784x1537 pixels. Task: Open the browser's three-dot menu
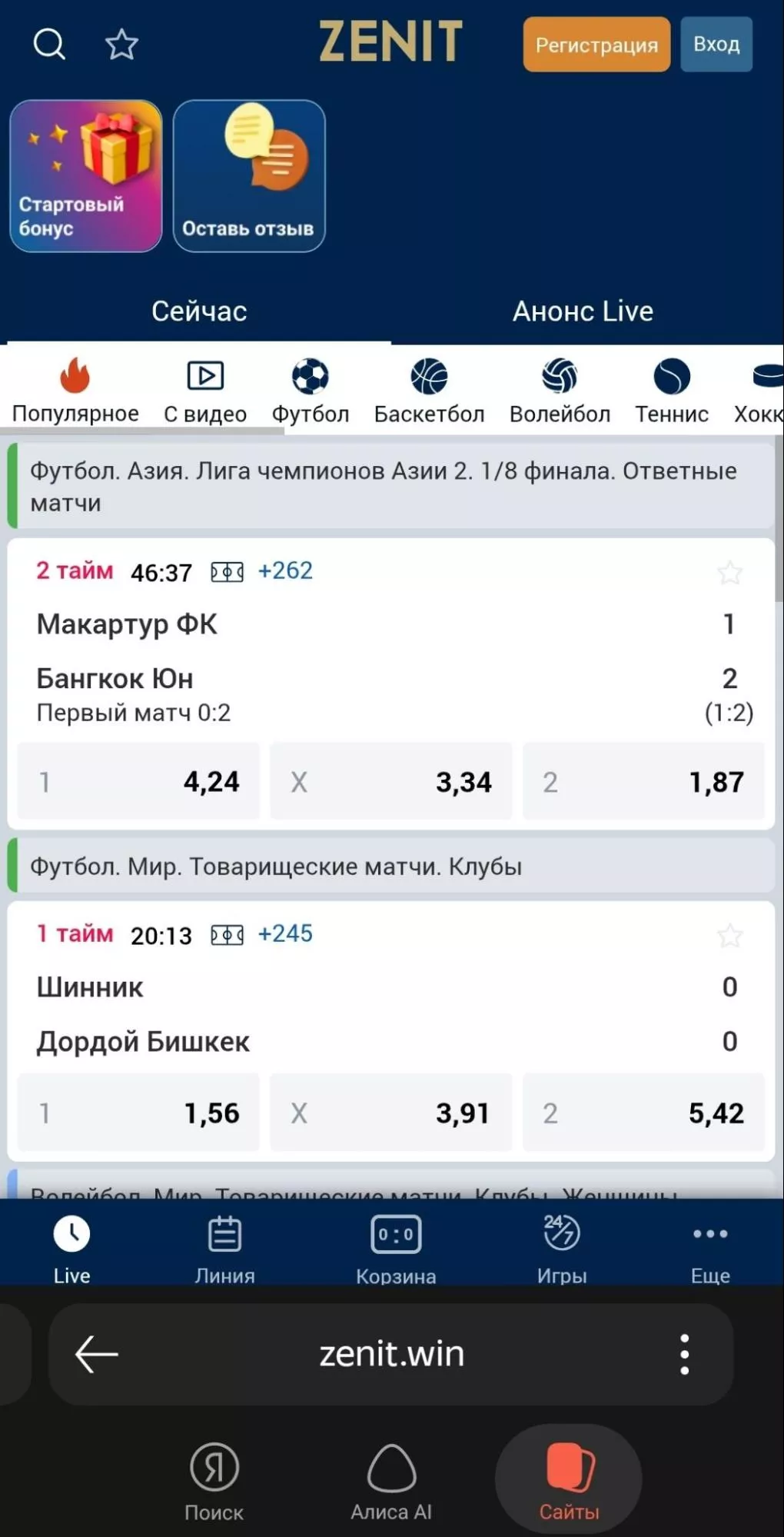(x=684, y=1355)
